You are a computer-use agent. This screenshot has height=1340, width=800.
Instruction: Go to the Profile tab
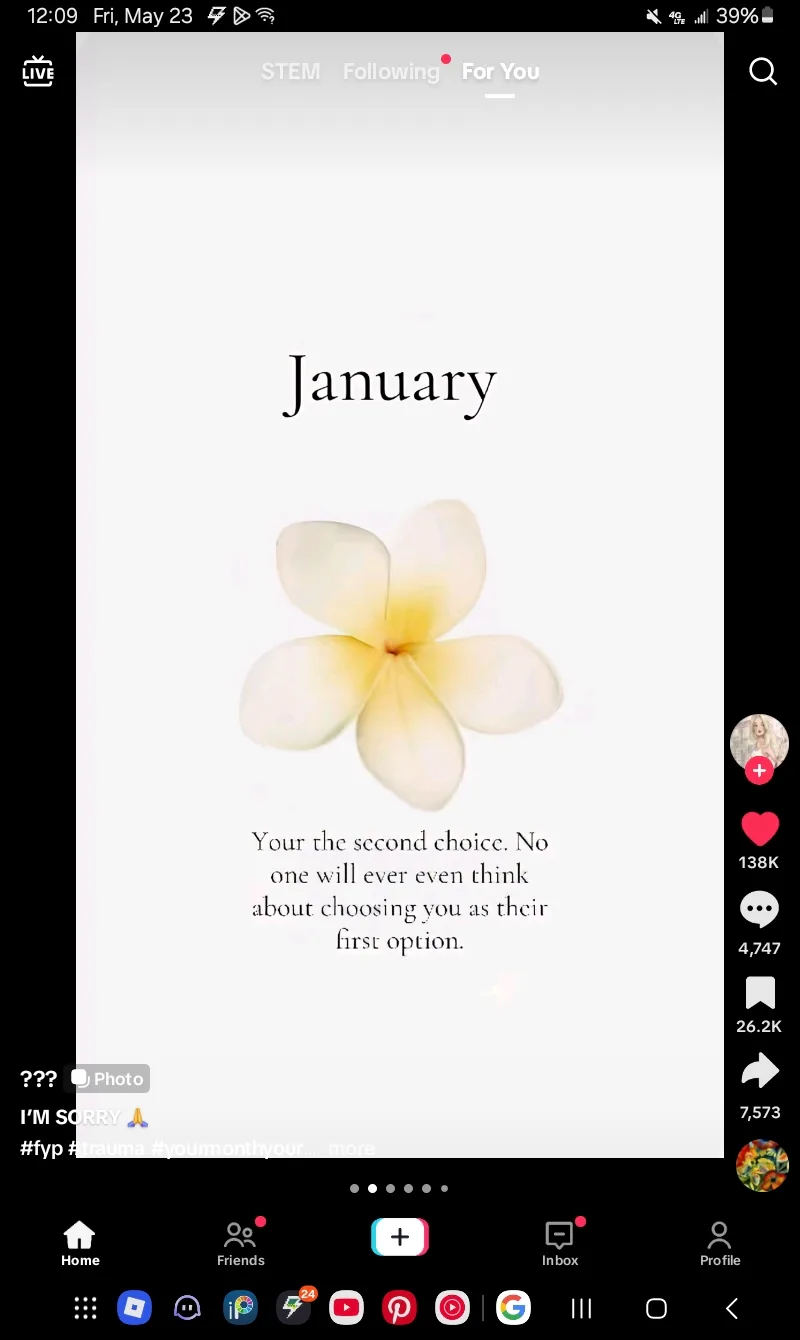pyautogui.click(x=719, y=1244)
